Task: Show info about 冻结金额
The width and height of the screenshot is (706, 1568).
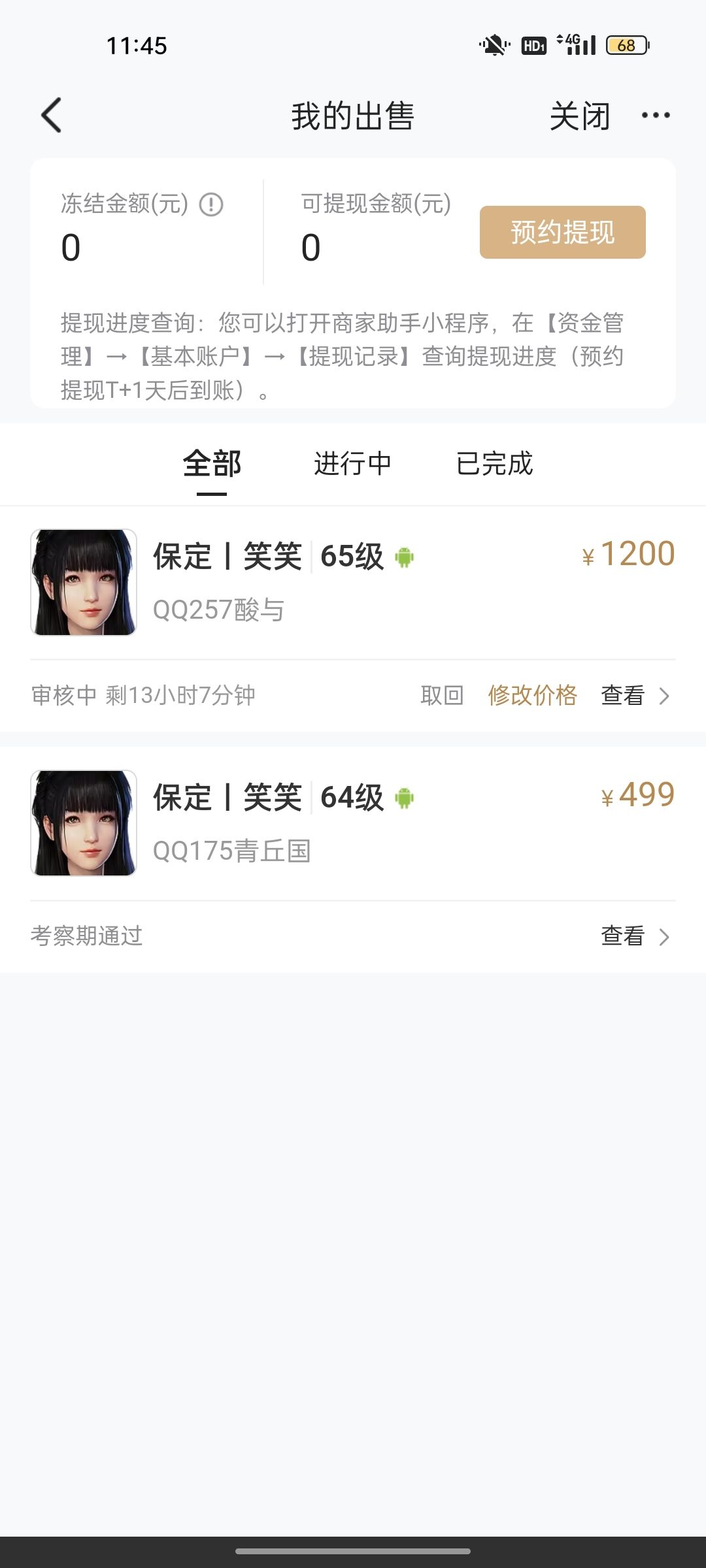Action: pos(211,204)
